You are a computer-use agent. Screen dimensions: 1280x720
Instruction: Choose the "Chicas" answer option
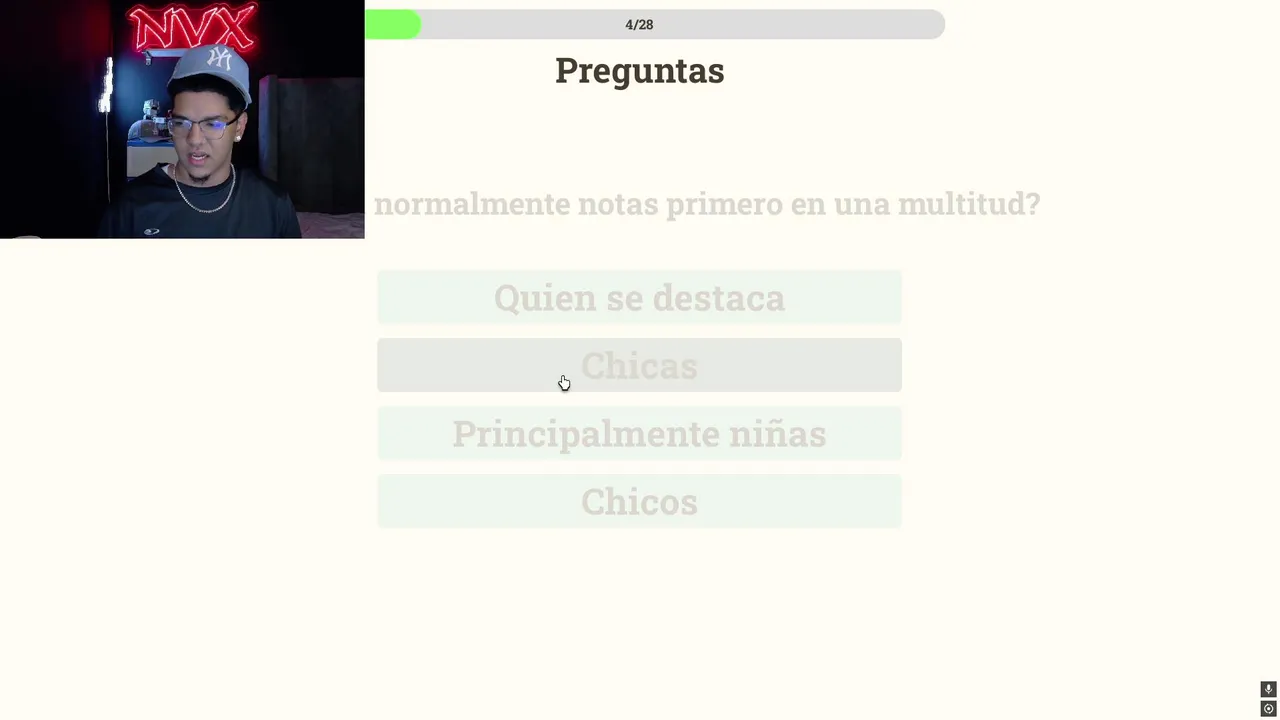[639, 366]
